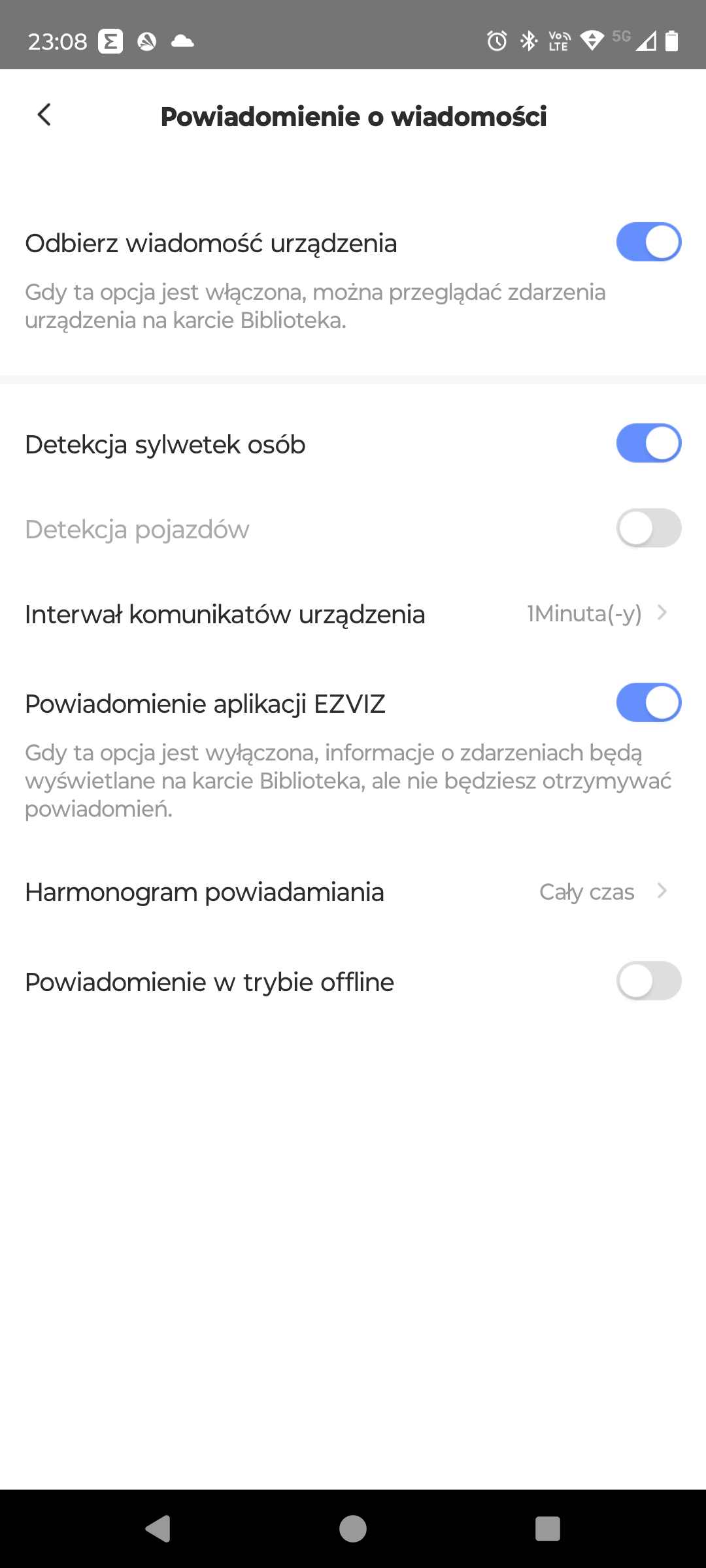
Task: Go back using the top-left arrow
Action: pyautogui.click(x=44, y=115)
